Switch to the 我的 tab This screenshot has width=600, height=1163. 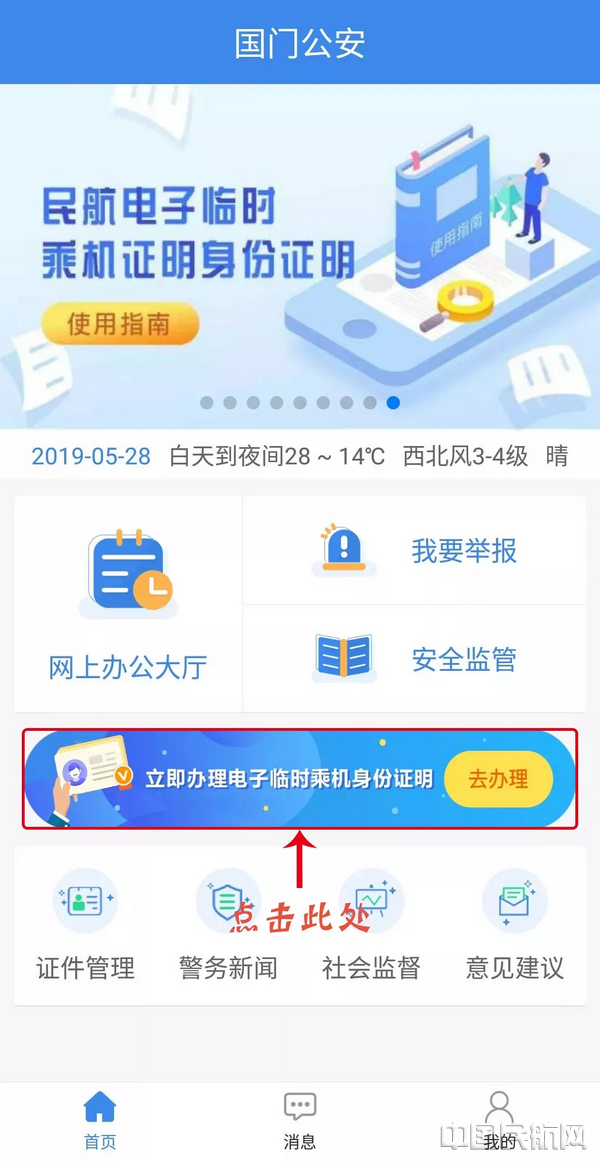[x=499, y=1121]
